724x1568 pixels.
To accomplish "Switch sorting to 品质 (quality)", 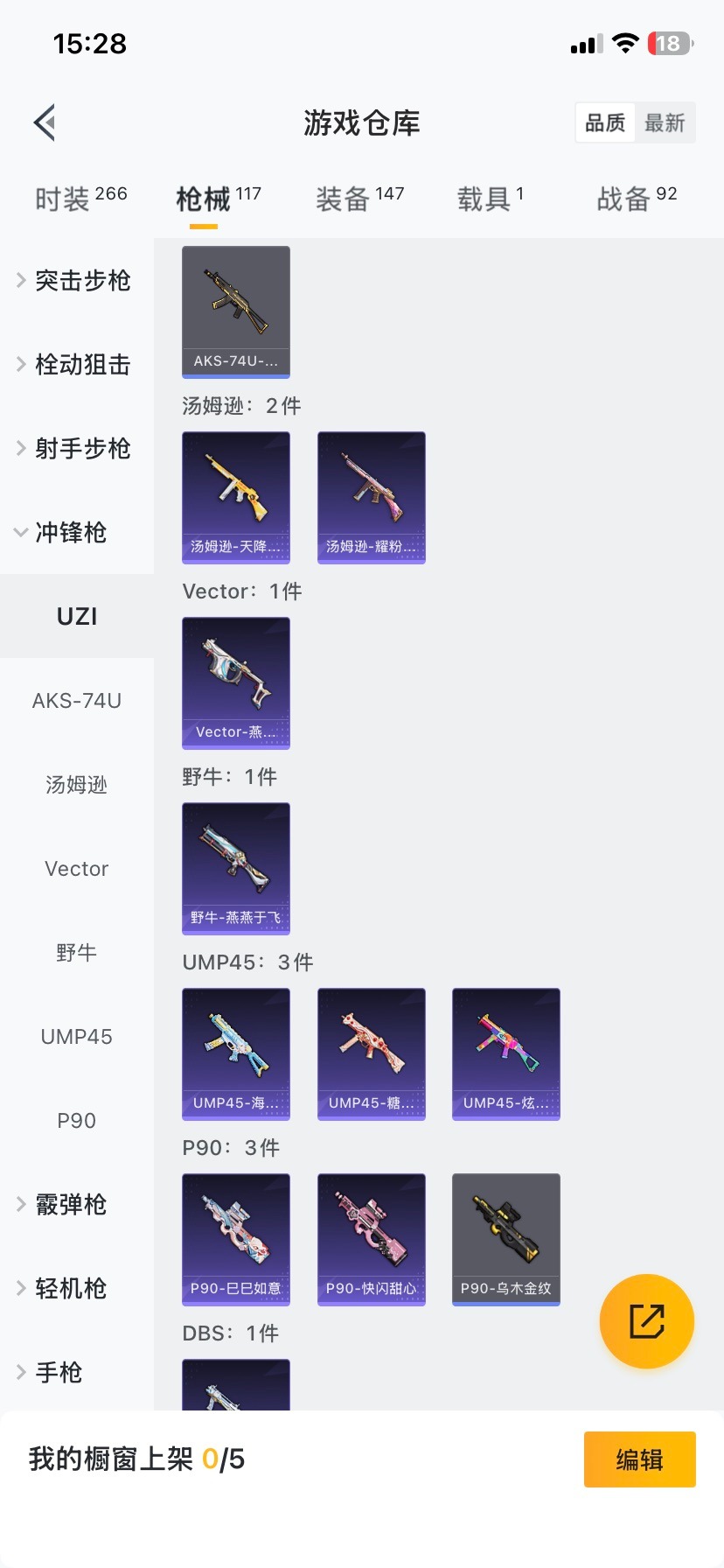I will [604, 122].
